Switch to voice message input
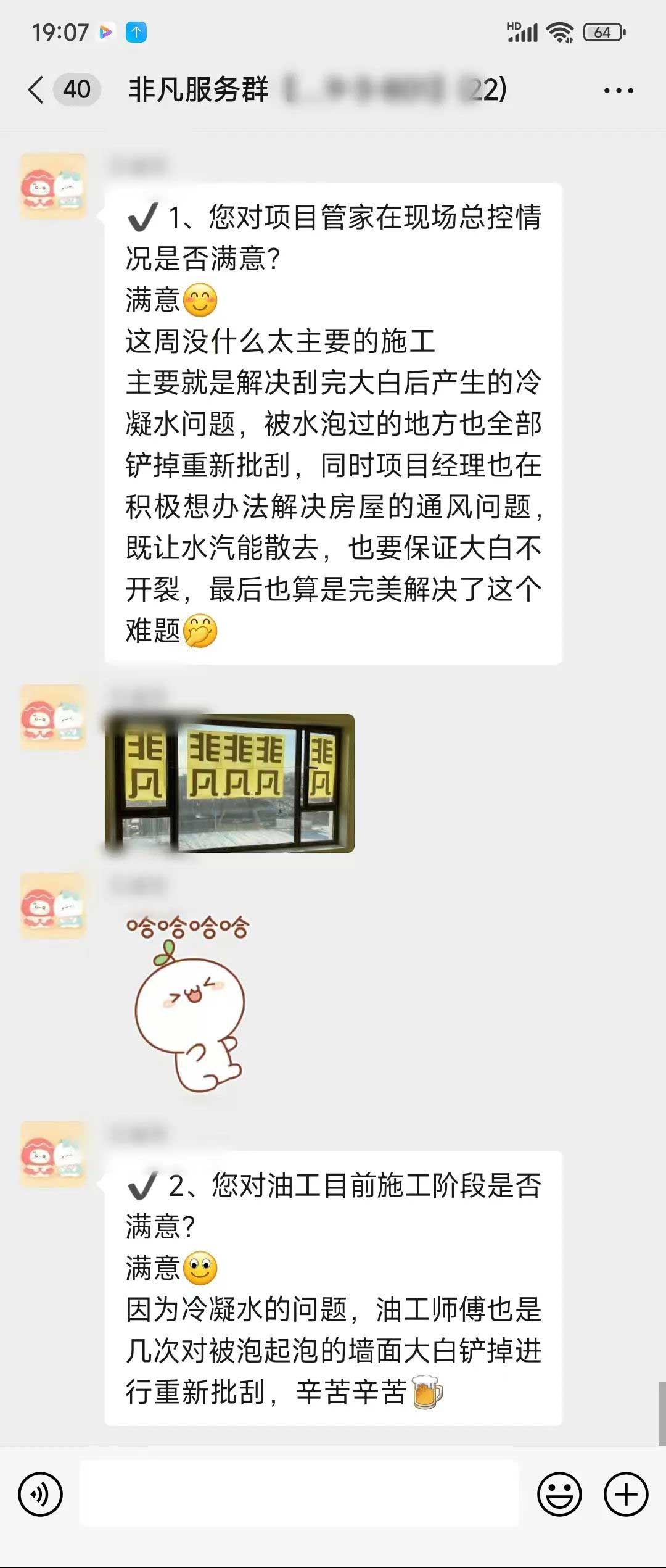The image size is (666, 1568). tap(41, 1494)
